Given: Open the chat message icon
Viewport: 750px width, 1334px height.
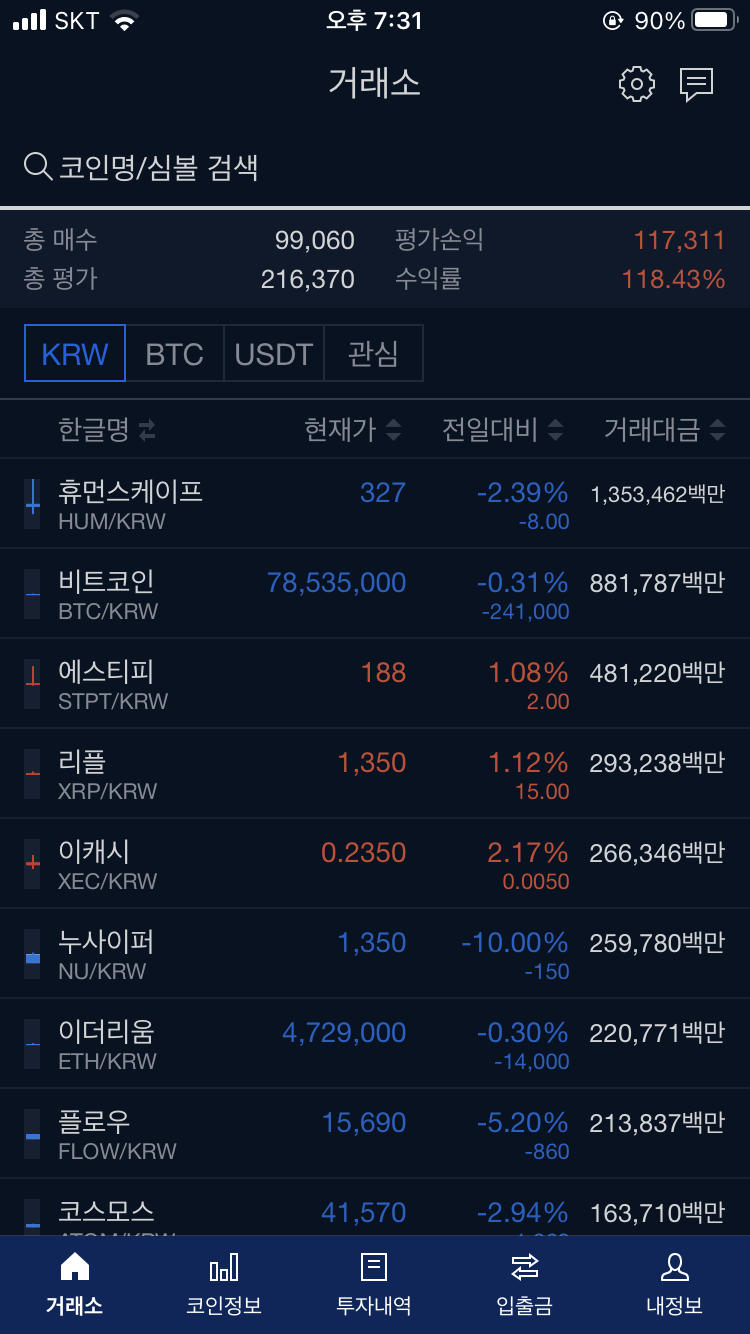Looking at the screenshot, I should pyautogui.click(x=696, y=84).
